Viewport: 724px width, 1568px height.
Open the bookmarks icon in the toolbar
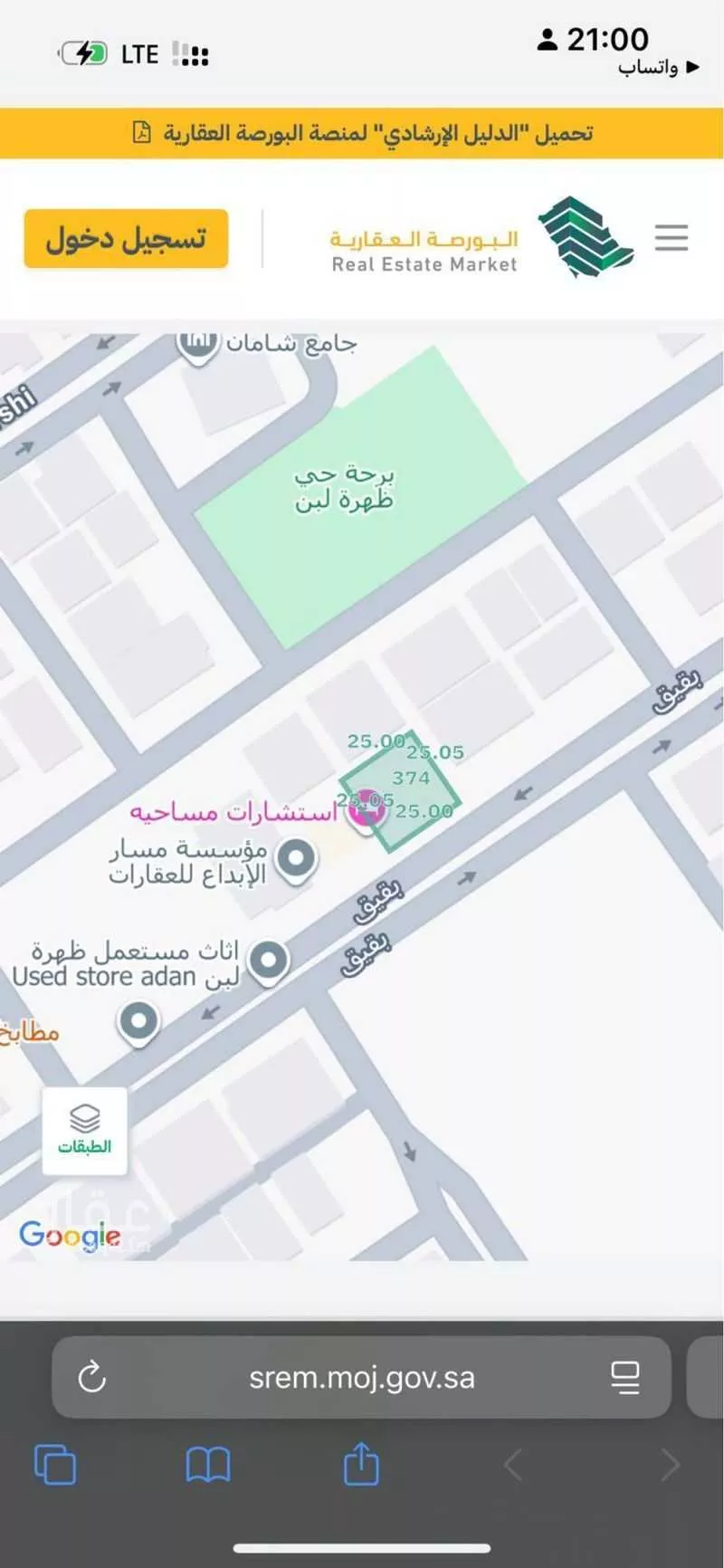(207, 1465)
